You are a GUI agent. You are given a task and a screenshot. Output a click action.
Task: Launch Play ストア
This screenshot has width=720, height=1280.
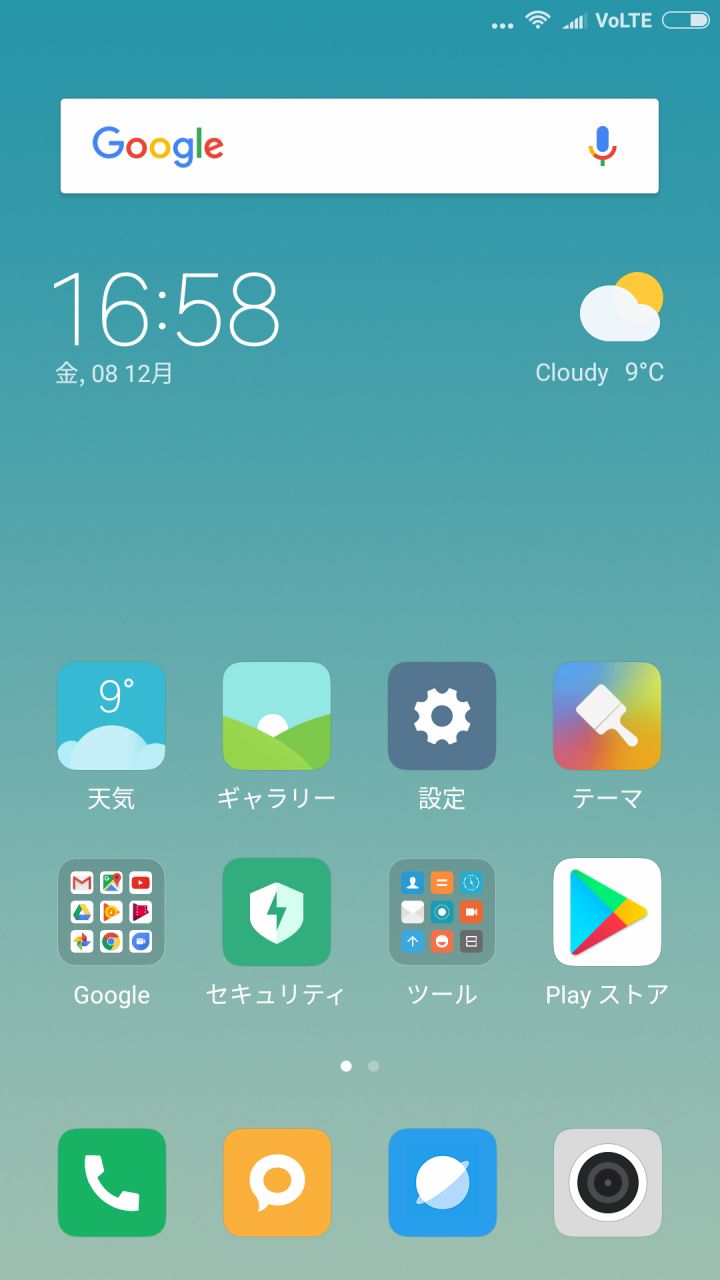tap(607, 912)
